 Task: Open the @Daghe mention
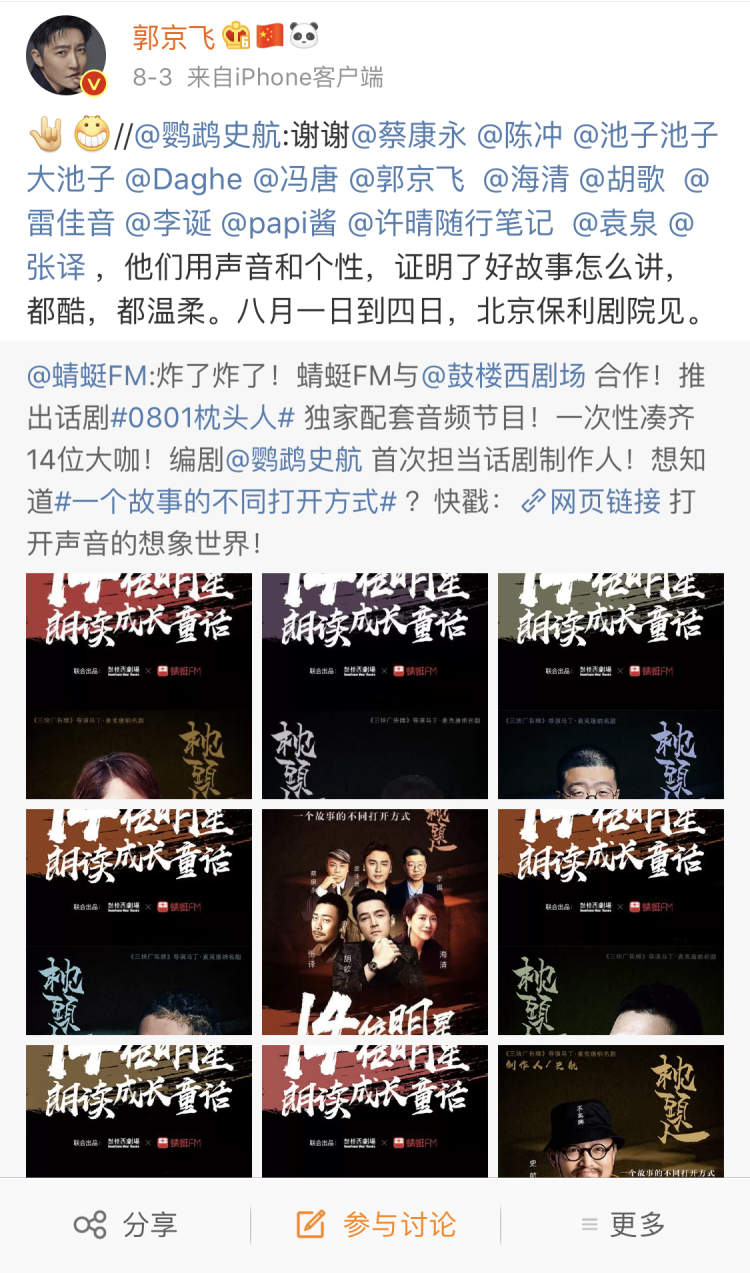(x=183, y=179)
